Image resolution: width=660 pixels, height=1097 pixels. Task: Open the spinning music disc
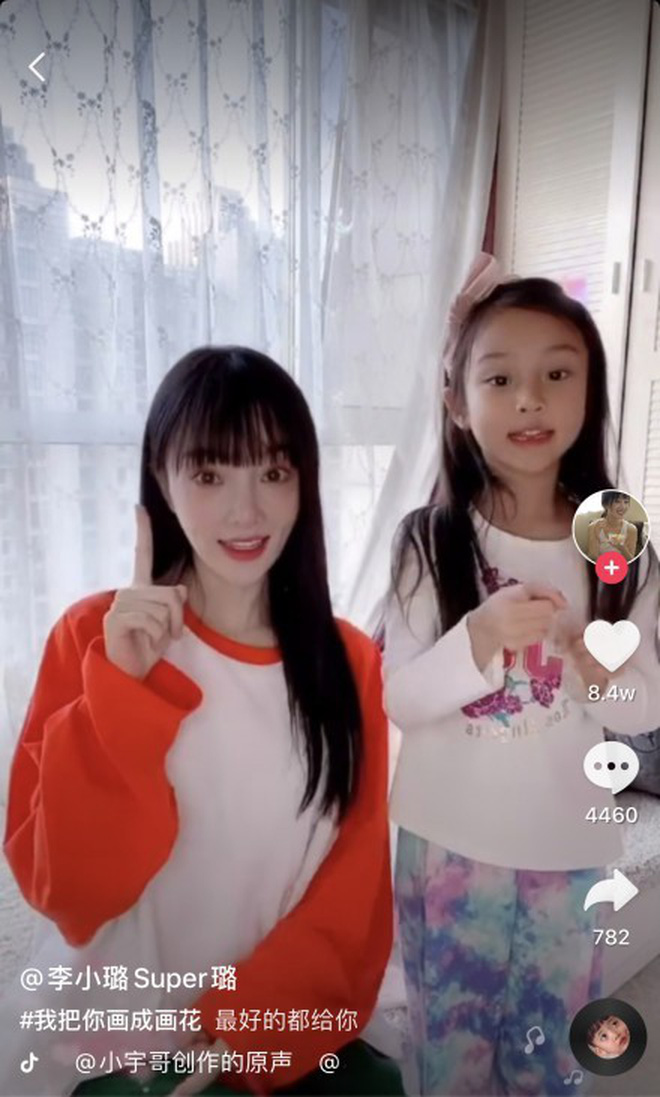click(x=608, y=1037)
